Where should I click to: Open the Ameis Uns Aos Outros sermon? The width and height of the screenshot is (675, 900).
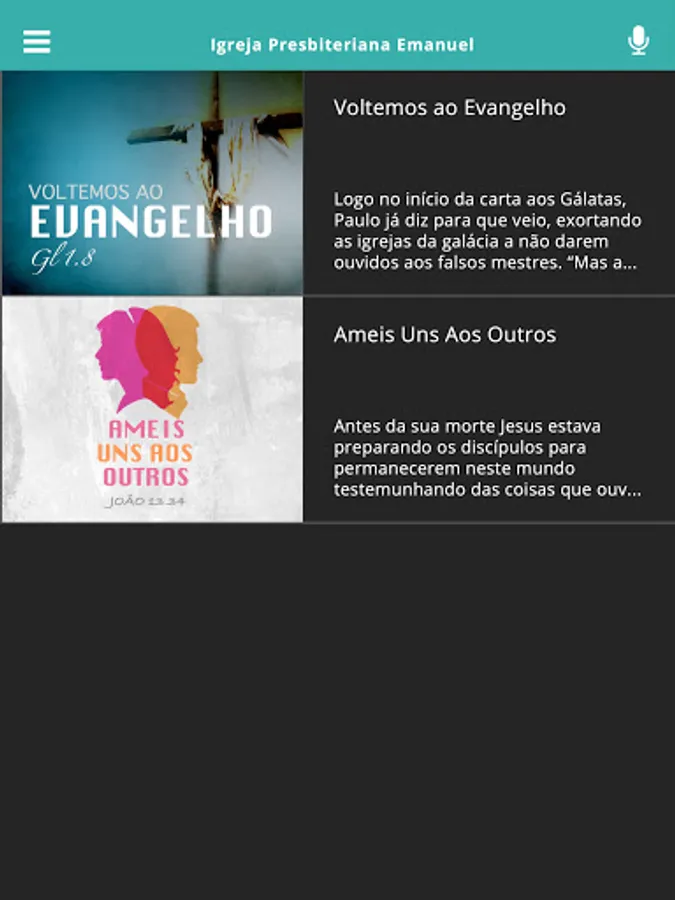[x=444, y=335]
